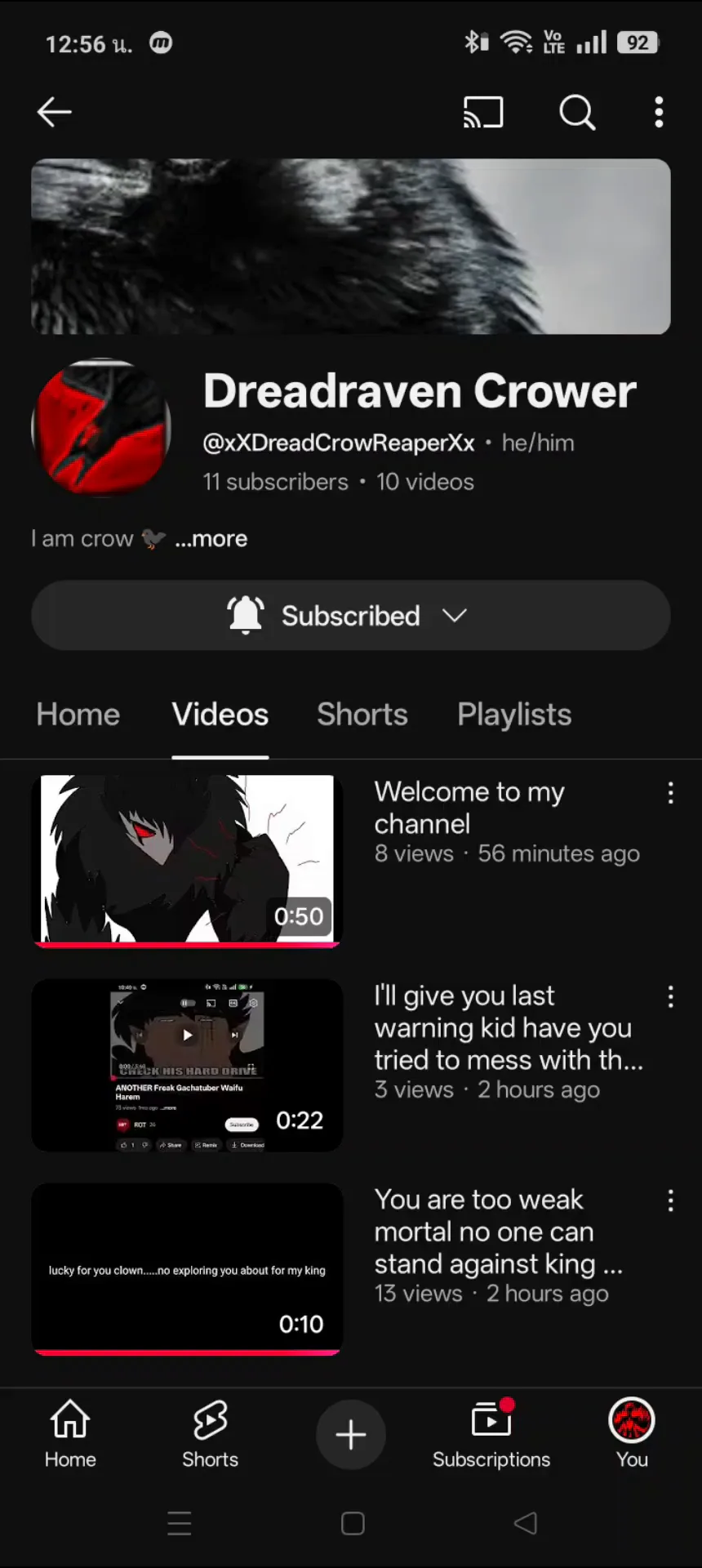Open Shorts in the bottom navigation
The image size is (702, 1568).
coord(211,1434)
